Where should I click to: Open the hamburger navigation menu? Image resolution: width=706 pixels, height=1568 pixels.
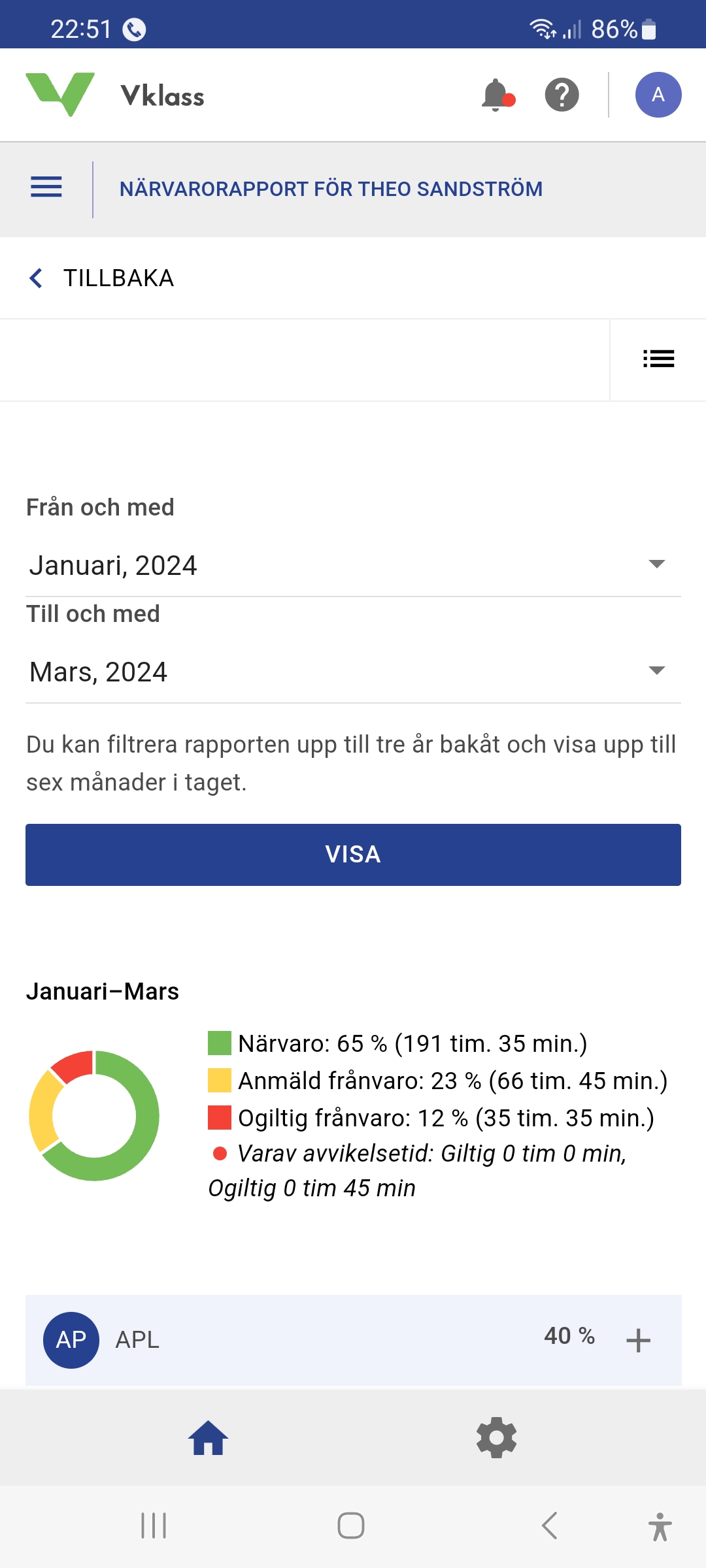46,188
